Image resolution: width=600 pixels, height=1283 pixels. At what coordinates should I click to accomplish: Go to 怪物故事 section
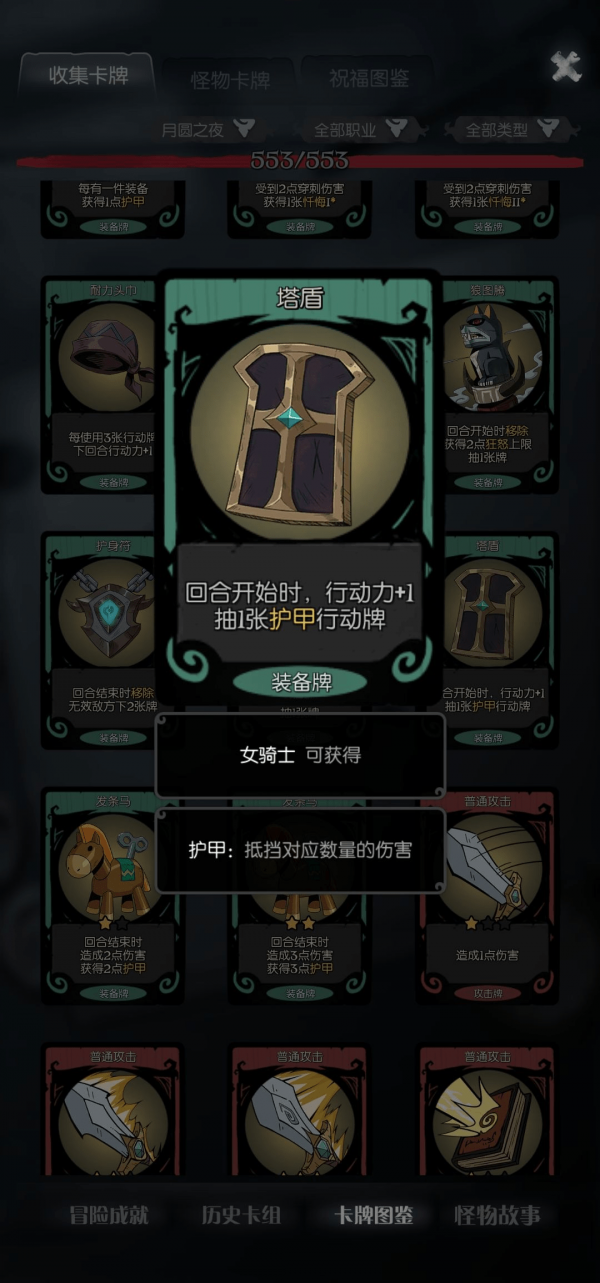[x=498, y=1215]
